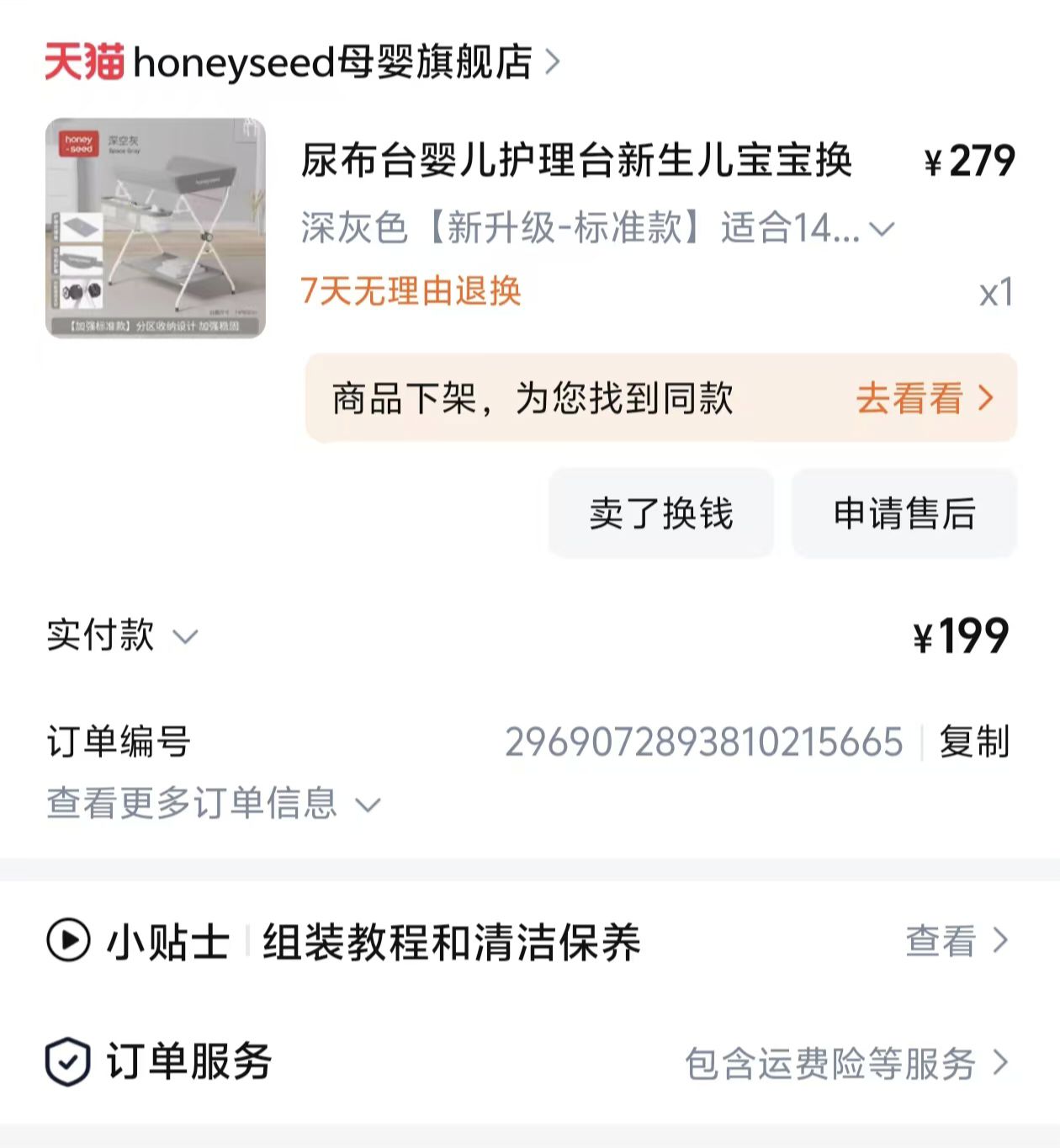Request after-sales via 申请售后
This screenshot has height=1148, width=1060.
click(x=904, y=513)
